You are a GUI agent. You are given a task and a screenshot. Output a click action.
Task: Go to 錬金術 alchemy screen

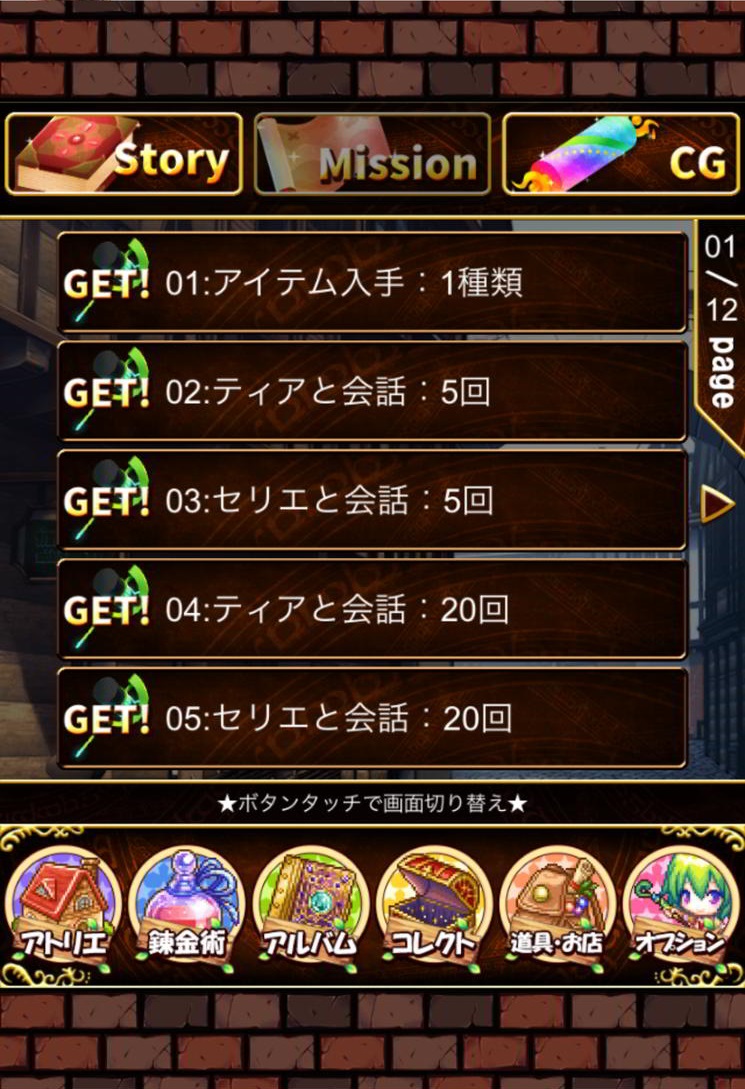187,907
